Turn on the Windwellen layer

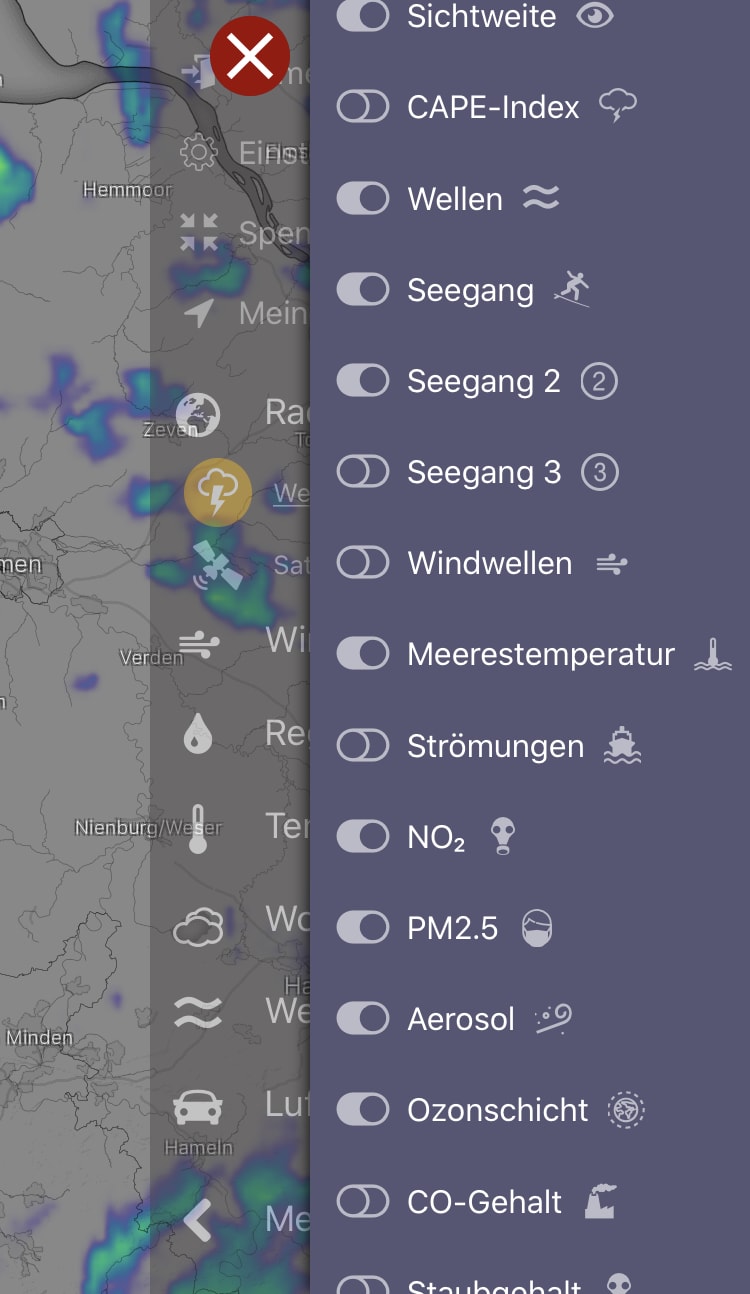pyautogui.click(x=363, y=563)
